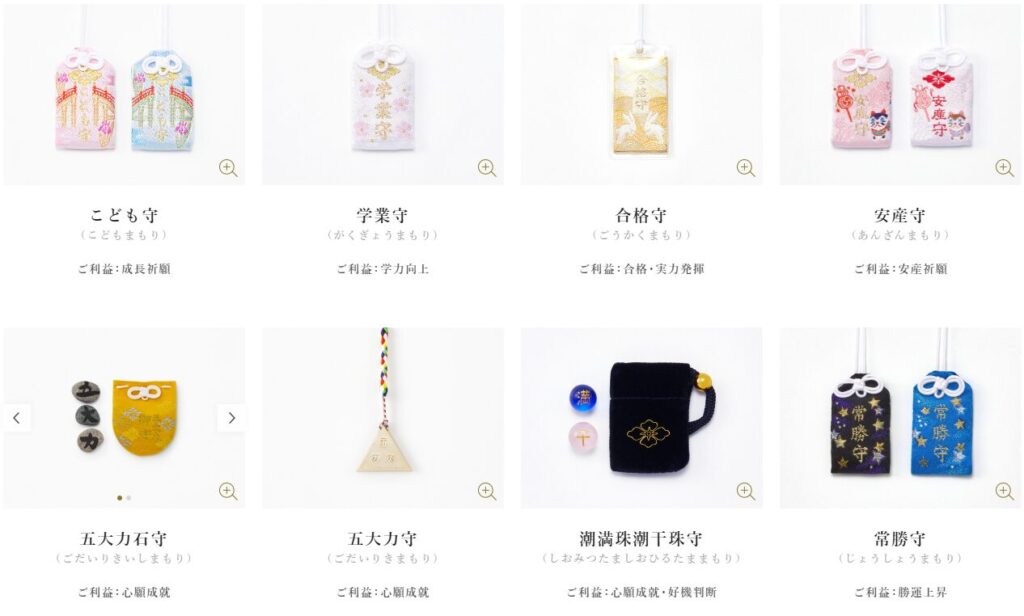Open the こども守 charm tile
Screen dimensions: 1024x616
[124, 95]
